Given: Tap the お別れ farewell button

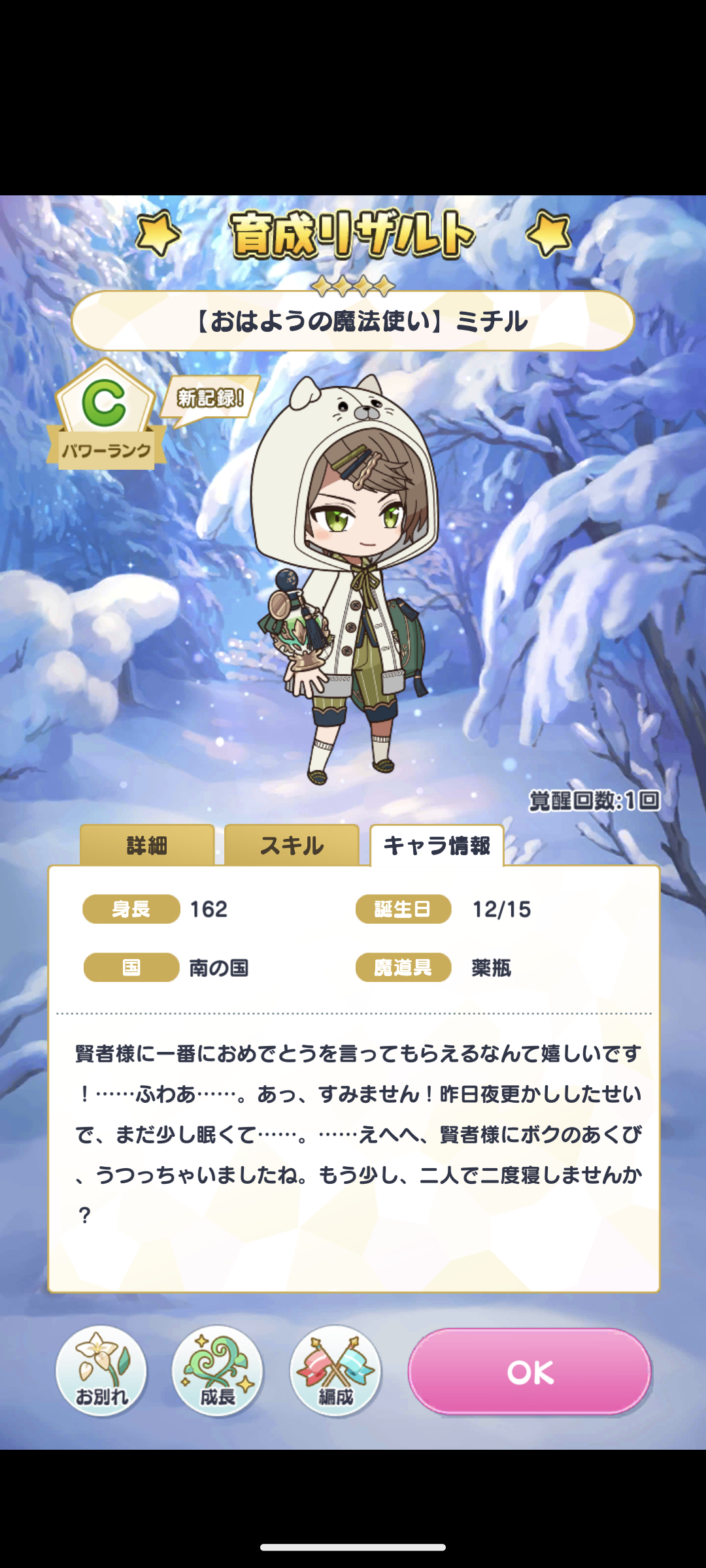Looking at the screenshot, I should pos(101,1371).
